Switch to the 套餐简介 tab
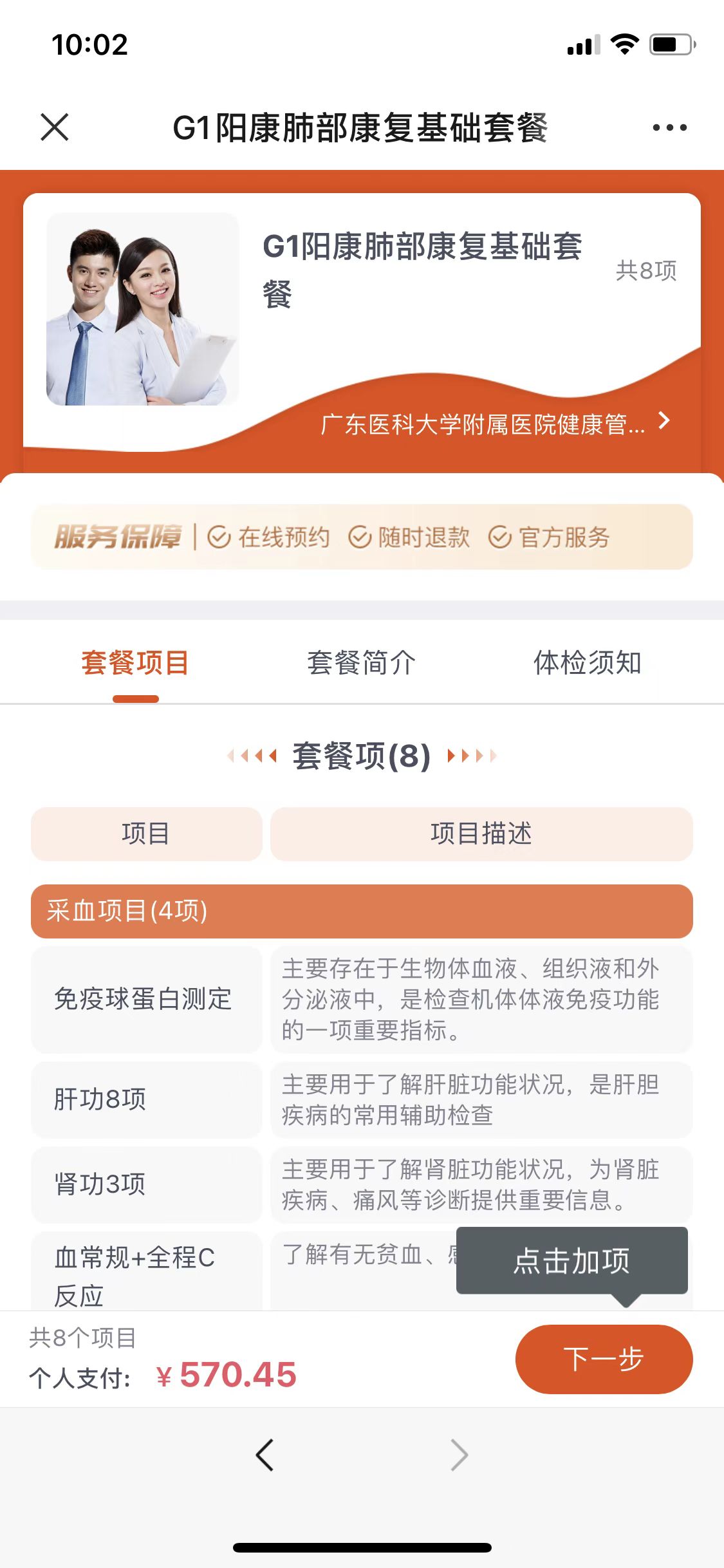Viewport: 724px width, 1568px height. coord(361,663)
